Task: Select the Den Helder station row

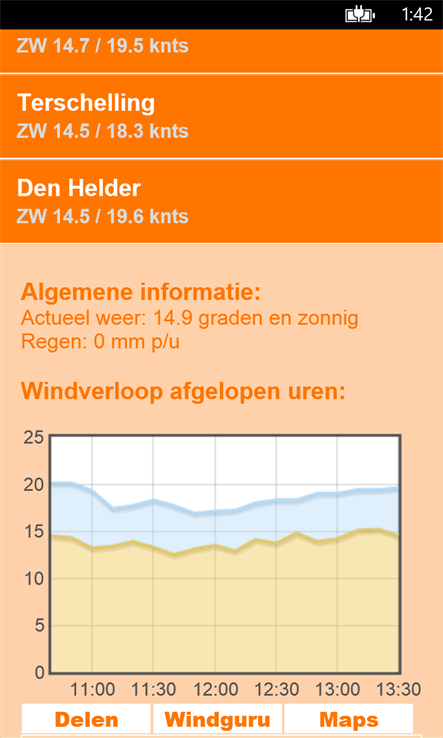Action: pyautogui.click(x=221, y=201)
